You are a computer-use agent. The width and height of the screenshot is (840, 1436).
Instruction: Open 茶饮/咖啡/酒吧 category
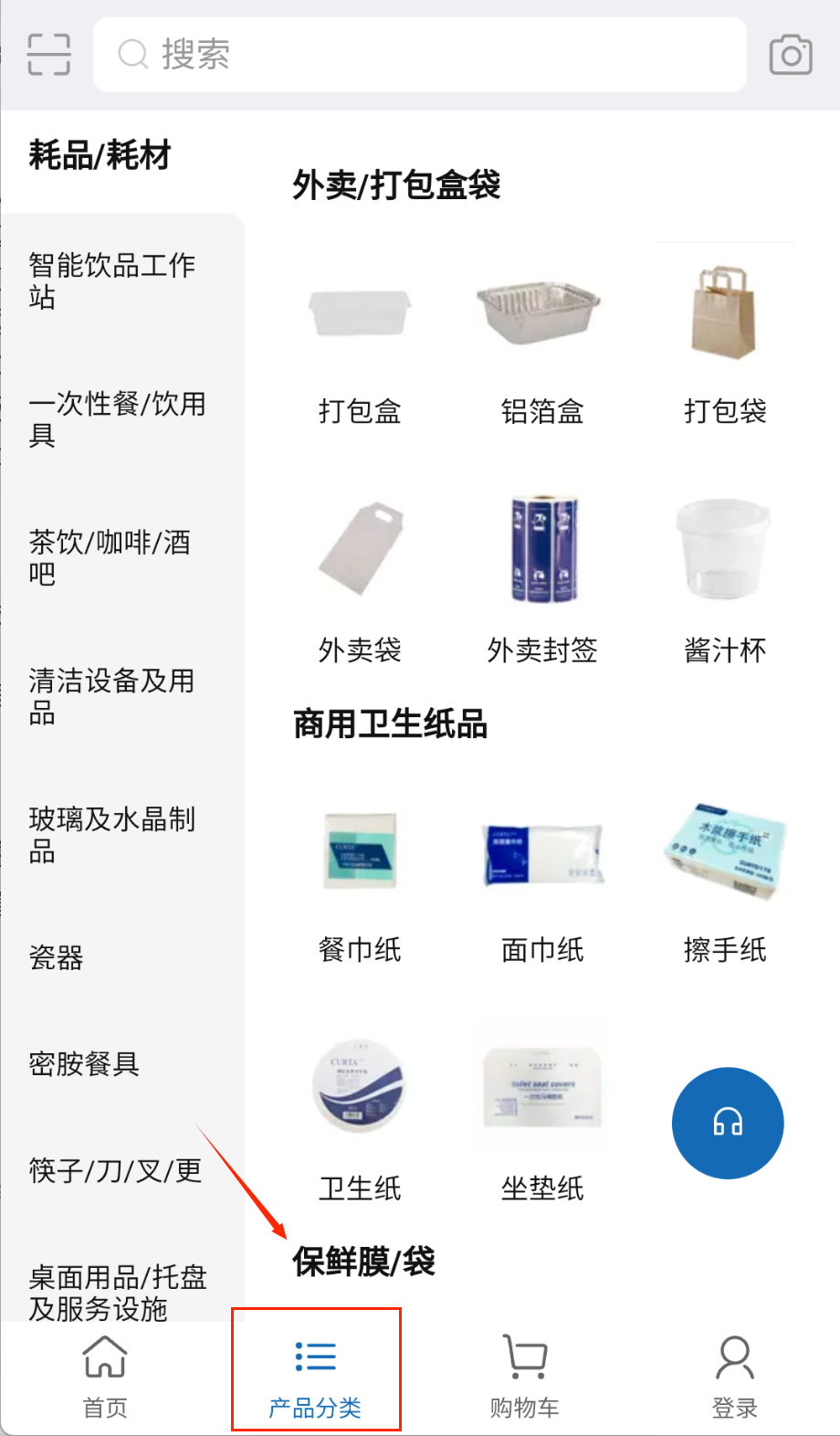click(110, 558)
